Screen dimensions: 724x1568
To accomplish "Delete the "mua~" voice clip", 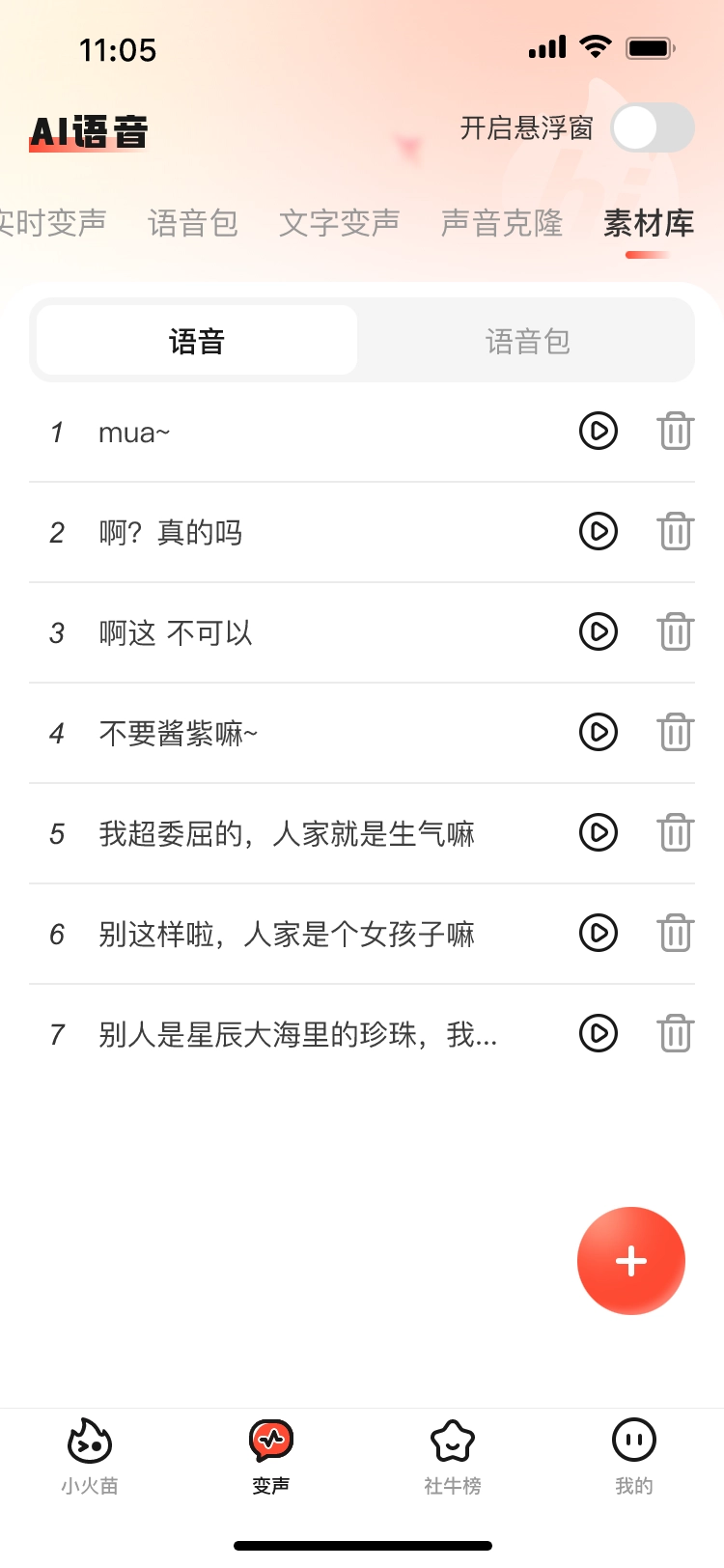I will [675, 432].
